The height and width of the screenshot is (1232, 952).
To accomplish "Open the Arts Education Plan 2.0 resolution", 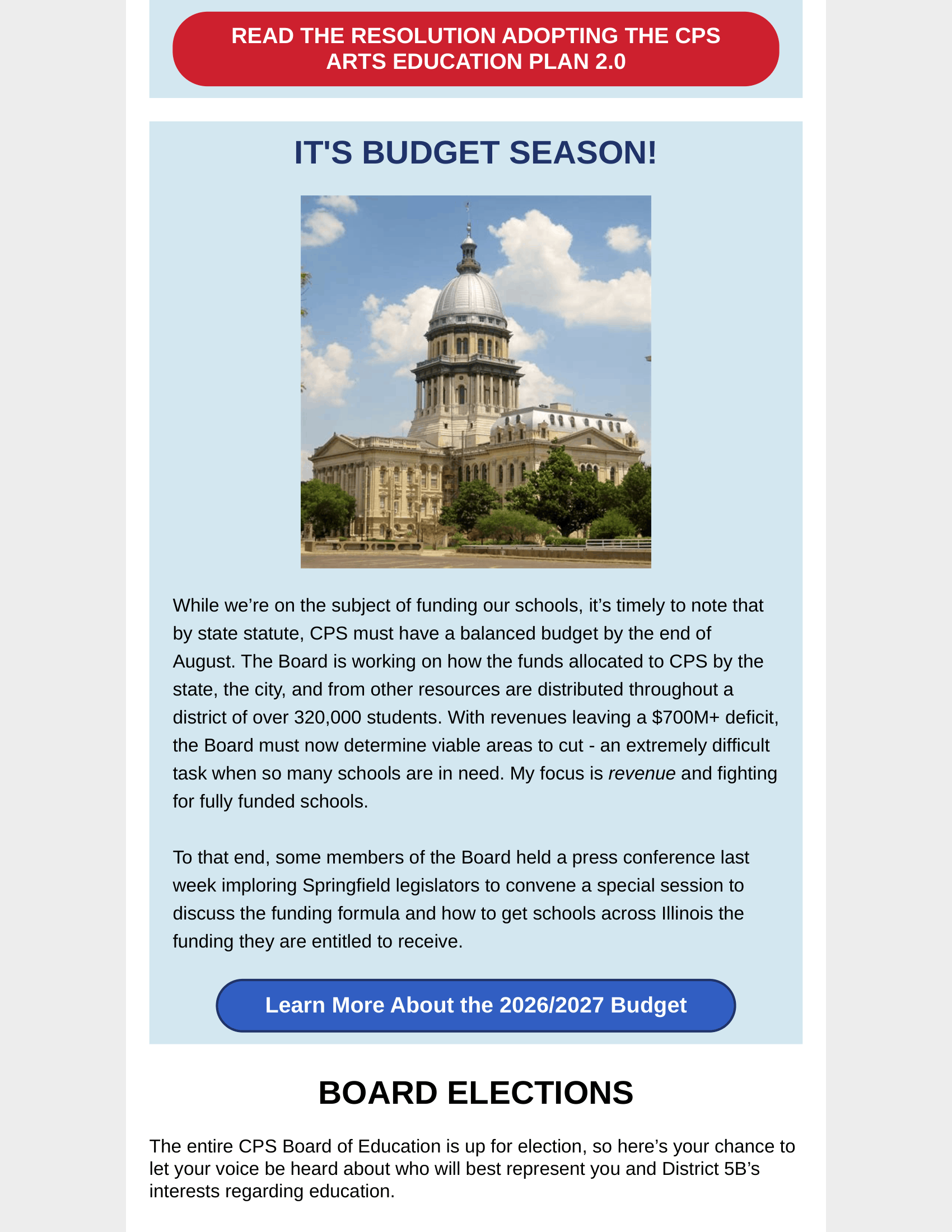I will [x=475, y=49].
